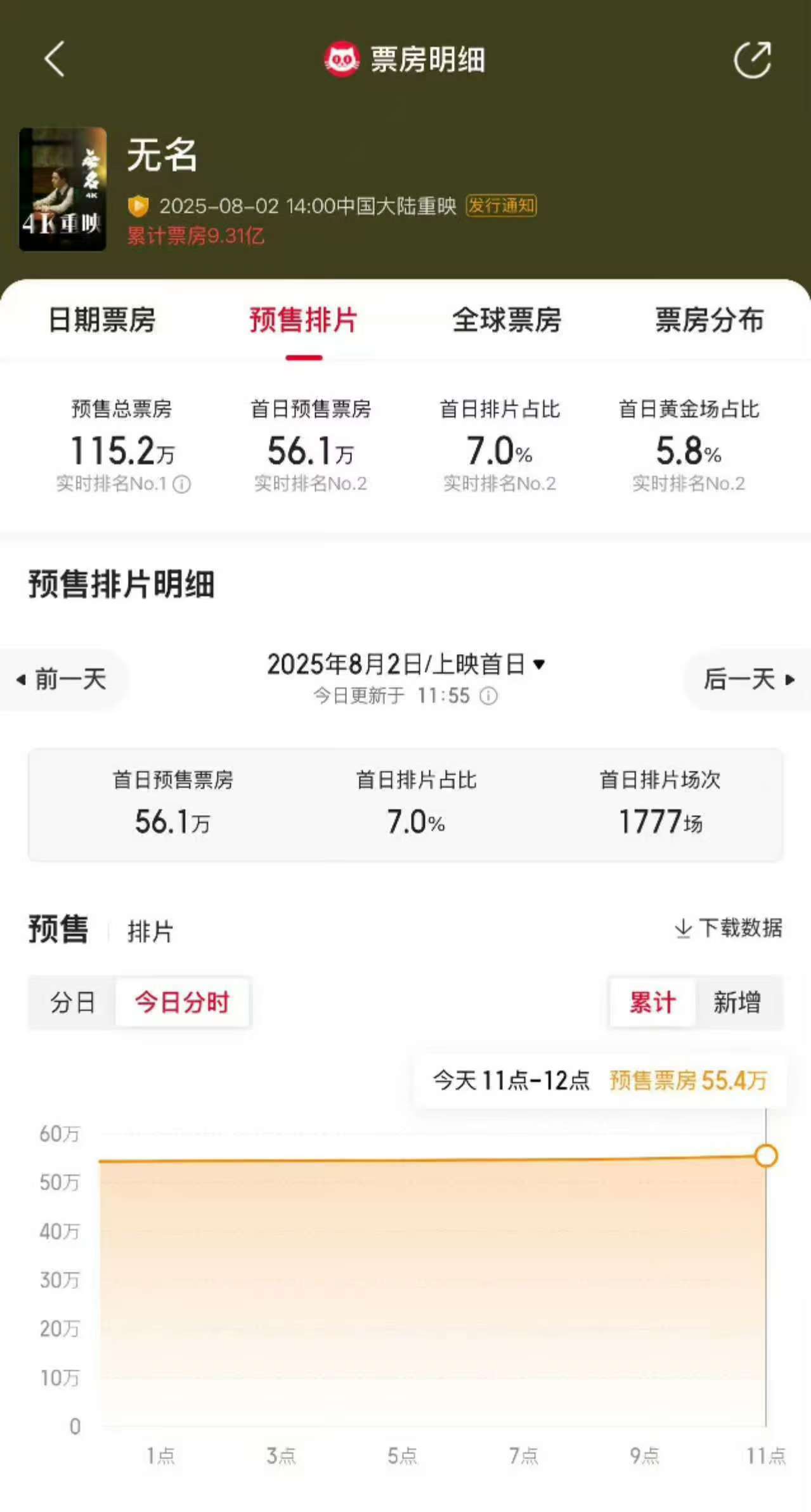Viewport: 811px width, 1512px height.
Task: Show 新增 values on chart
Action: pos(737,1003)
